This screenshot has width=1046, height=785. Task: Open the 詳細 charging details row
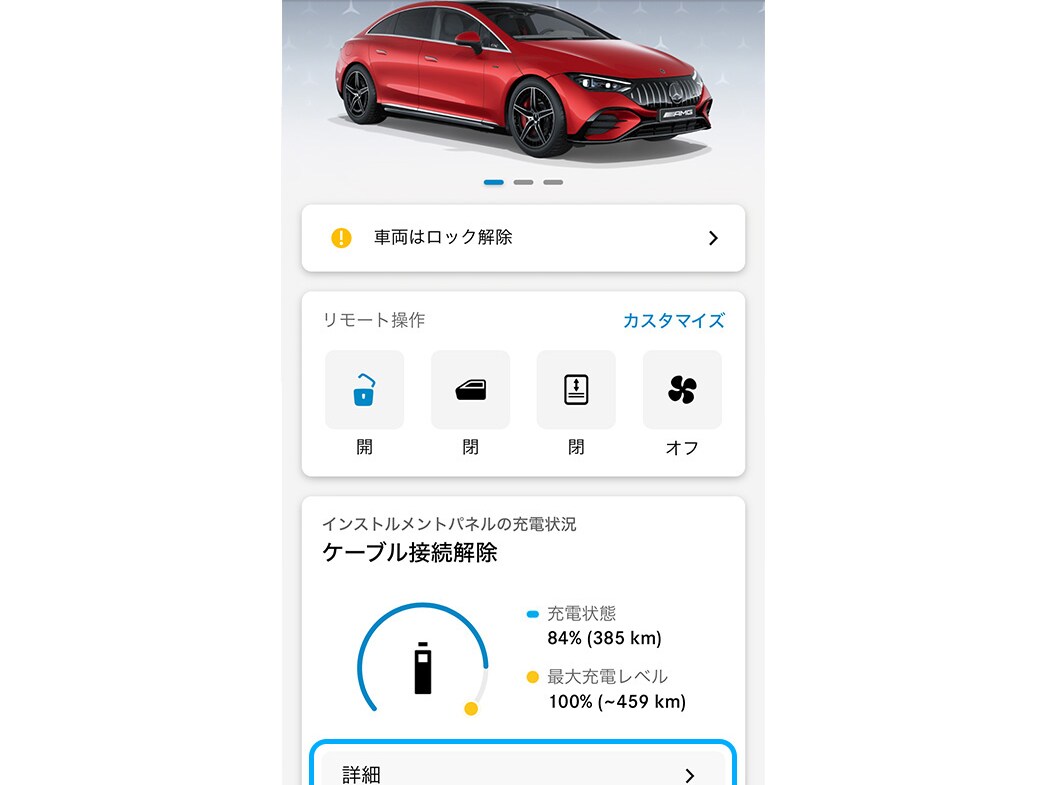(x=523, y=773)
